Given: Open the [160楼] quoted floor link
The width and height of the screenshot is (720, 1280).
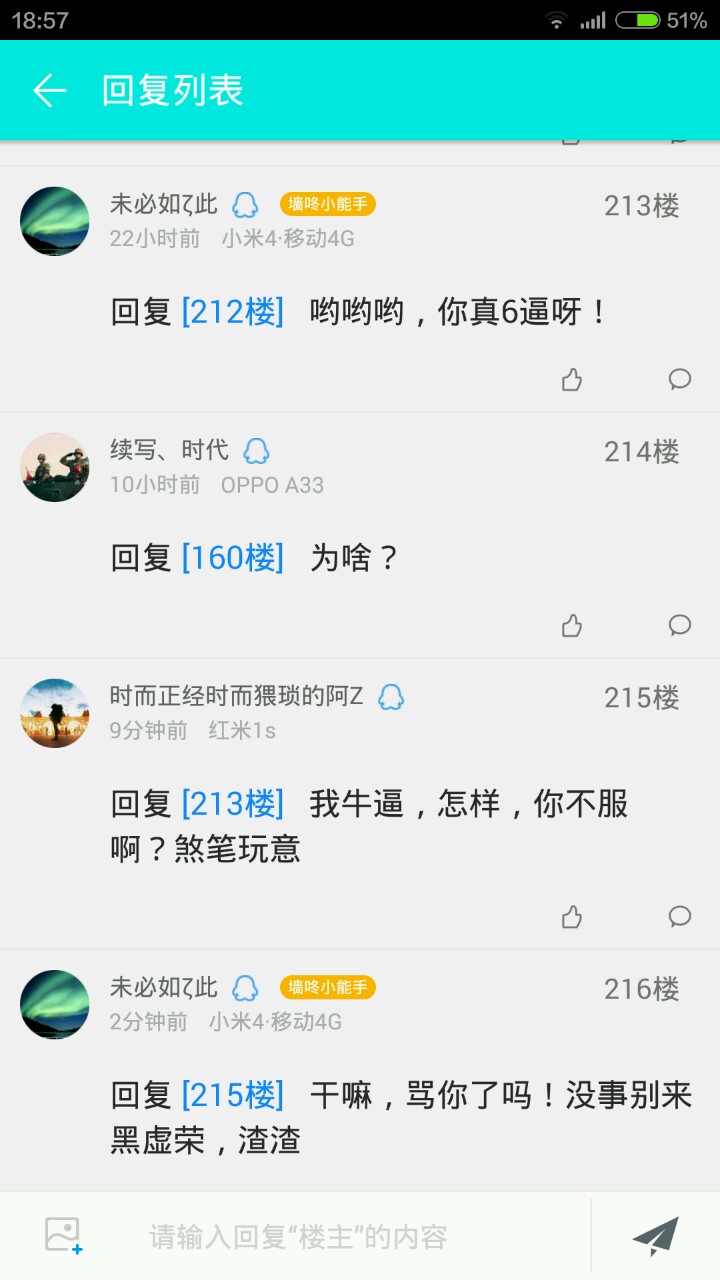Looking at the screenshot, I should pos(232,558).
